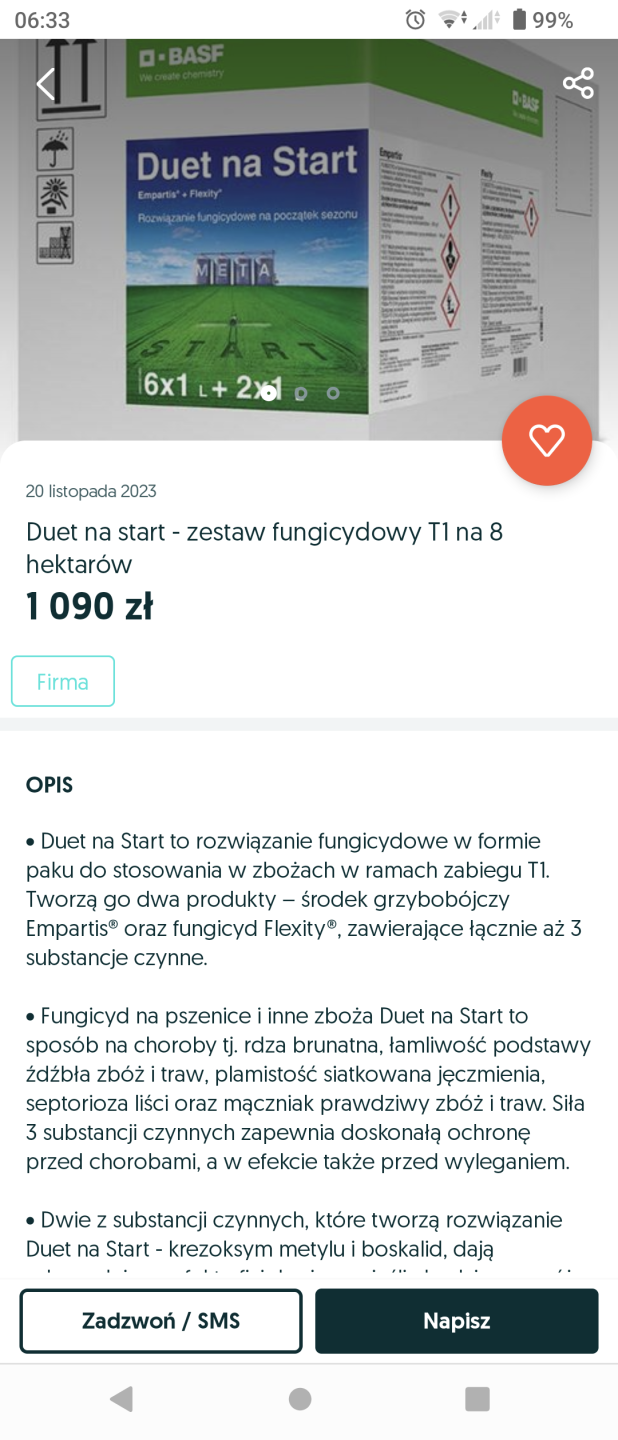Message the seller with Napisz
Viewport: 618px width, 1440px height.
point(457,1321)
